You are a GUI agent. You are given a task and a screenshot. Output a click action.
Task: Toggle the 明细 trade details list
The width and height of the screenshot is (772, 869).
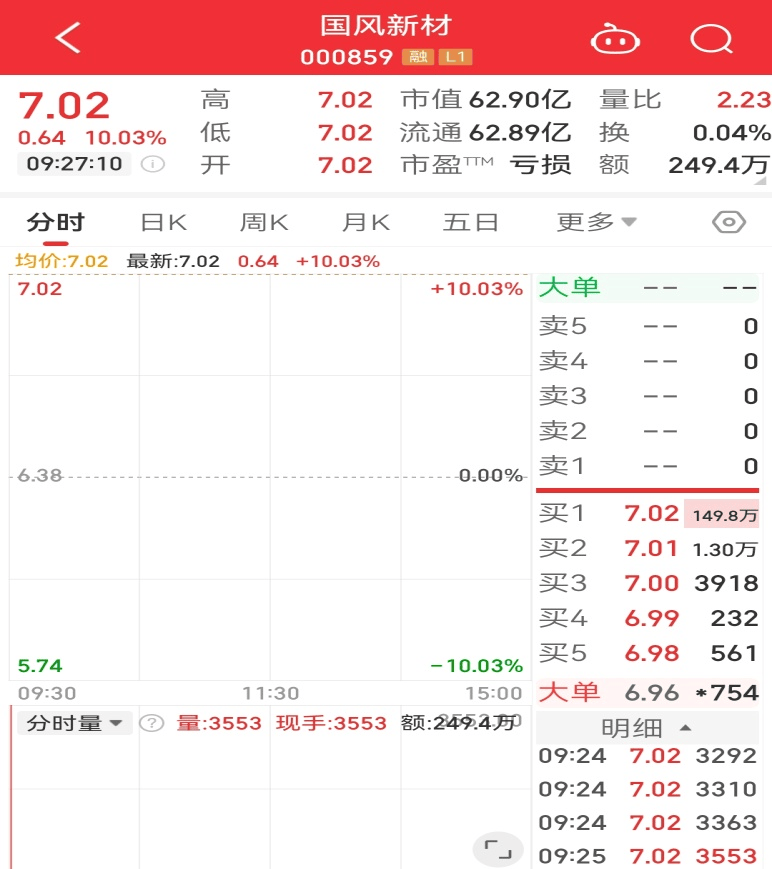tap(647, 728)
